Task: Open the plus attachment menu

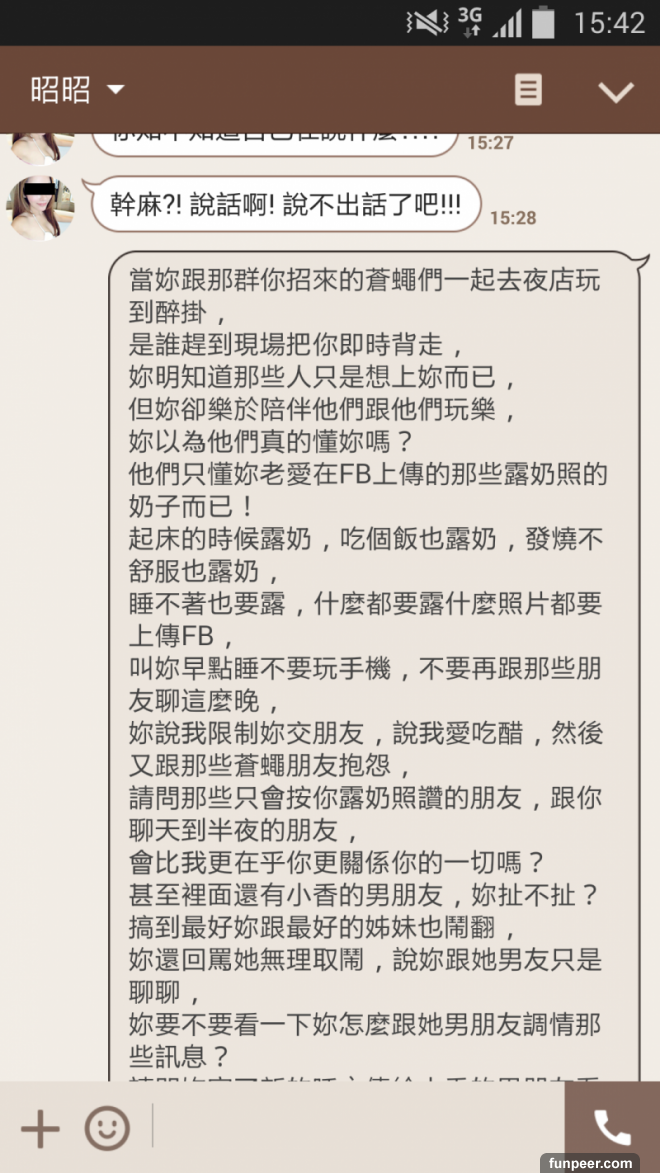Action: [40, 1128]
